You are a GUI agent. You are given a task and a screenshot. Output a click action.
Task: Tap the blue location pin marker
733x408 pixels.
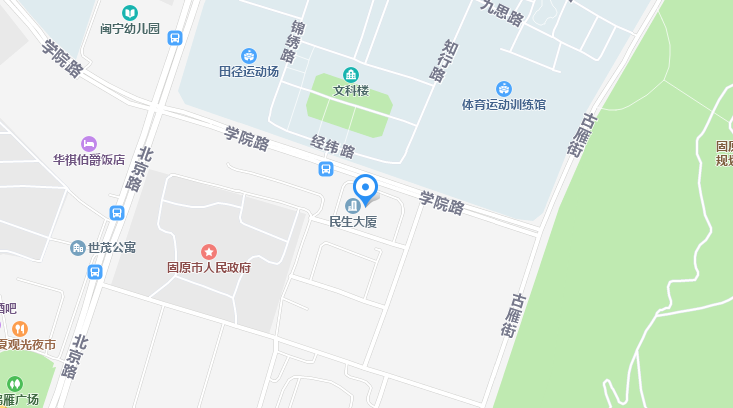pos(366,187)
